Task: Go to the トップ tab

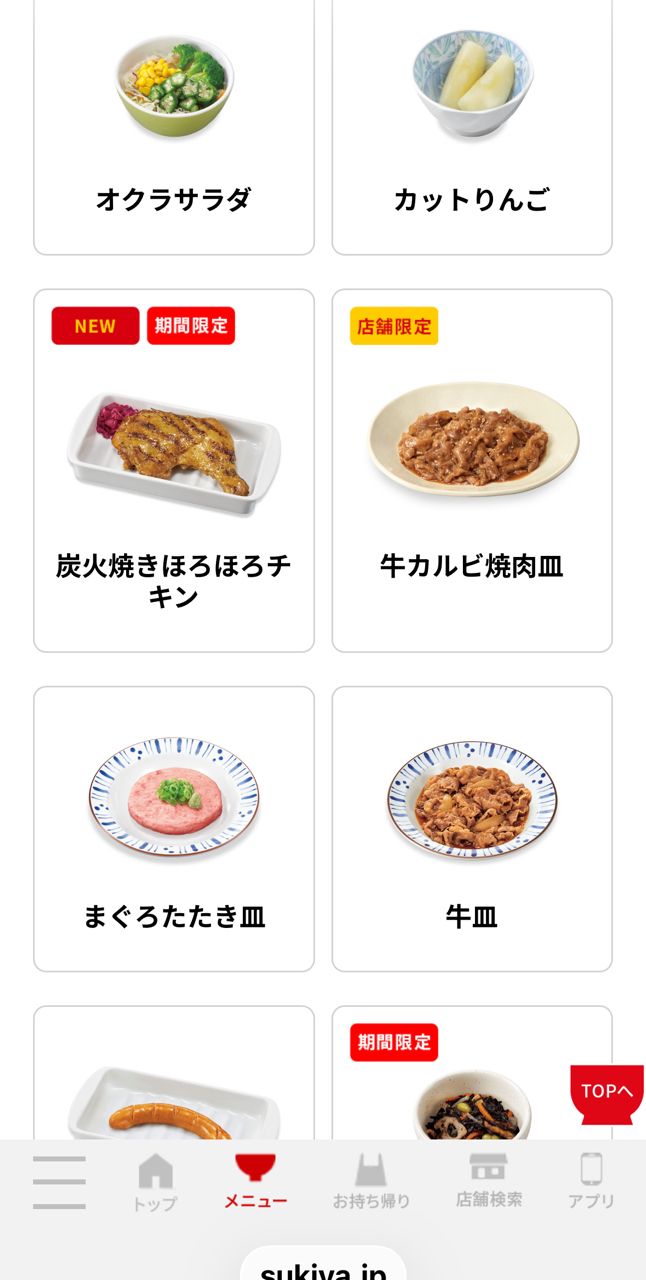Action: pyautogui.click(x=155, y=1182)
